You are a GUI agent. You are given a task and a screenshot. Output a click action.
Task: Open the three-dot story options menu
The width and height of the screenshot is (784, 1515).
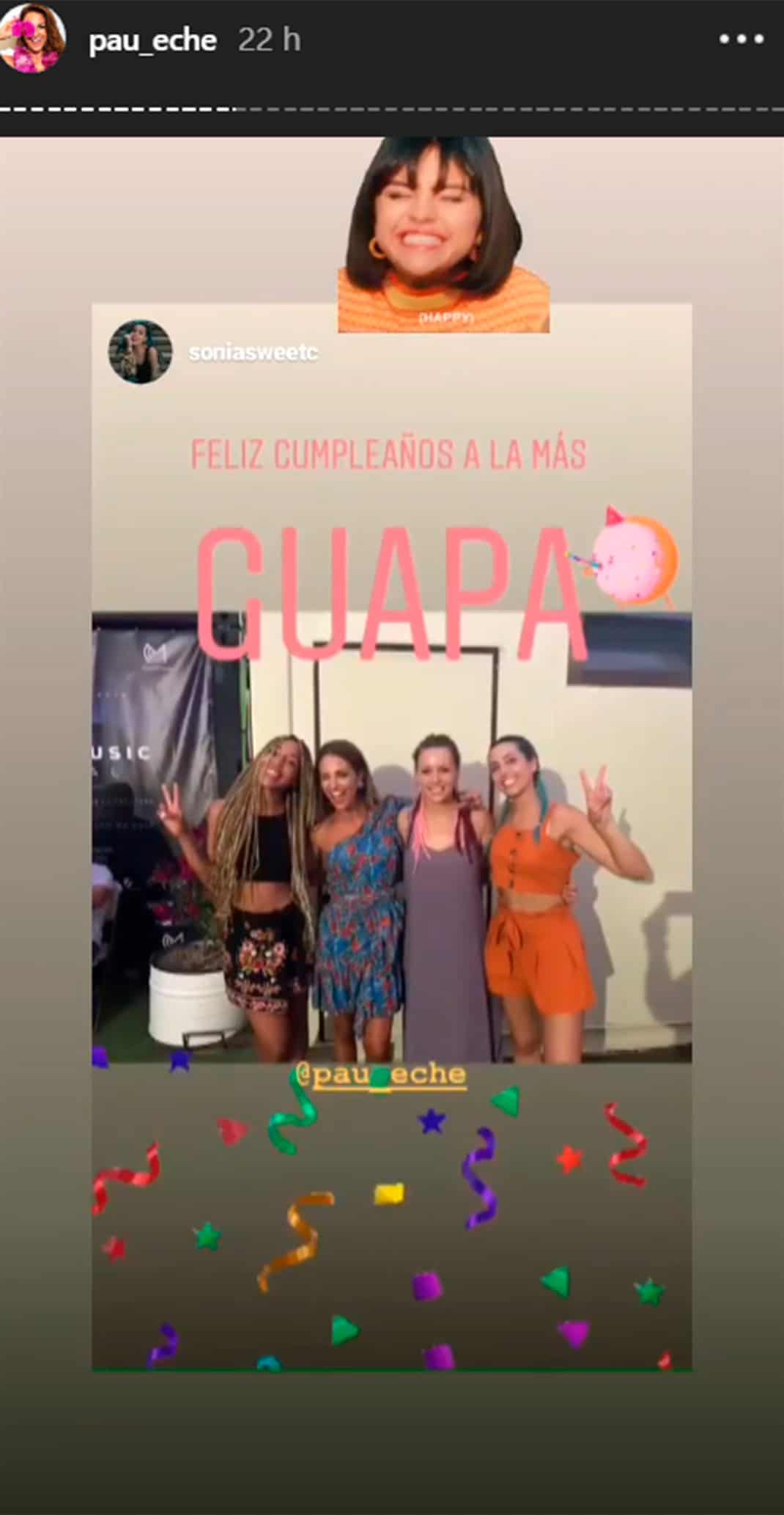tap(742, 40)
